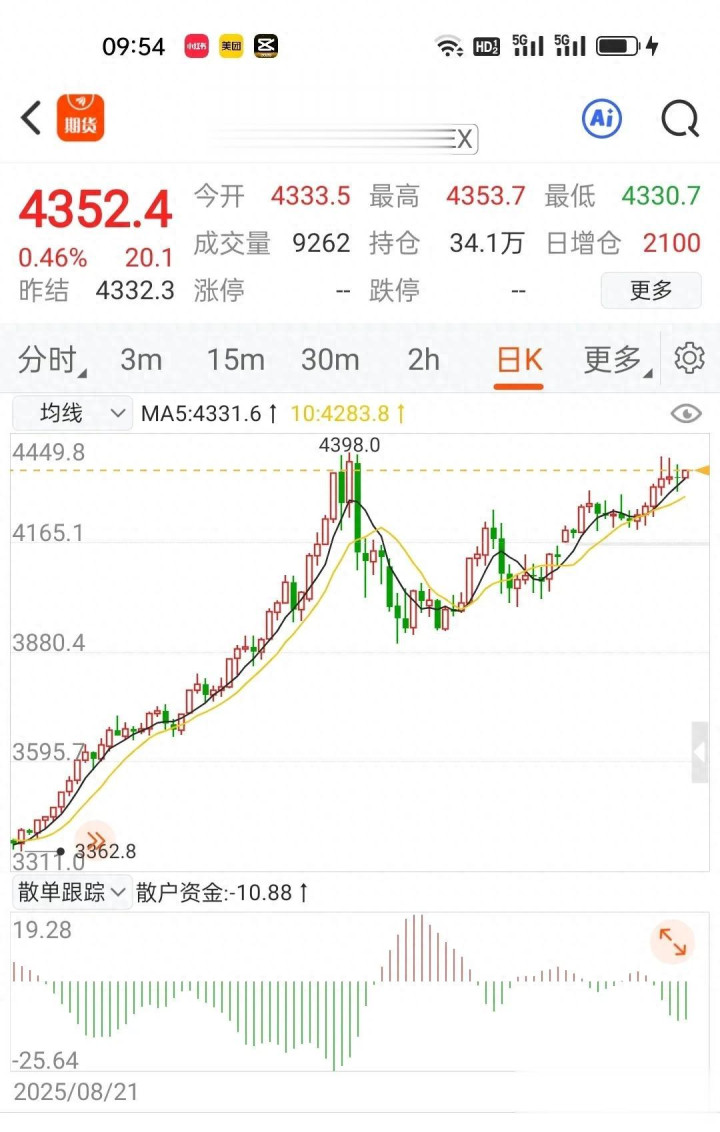Open the 散单跟踪 sub-indicator dropdown
The height and width of the screenshot is (1132, 720).
(72, 892)
